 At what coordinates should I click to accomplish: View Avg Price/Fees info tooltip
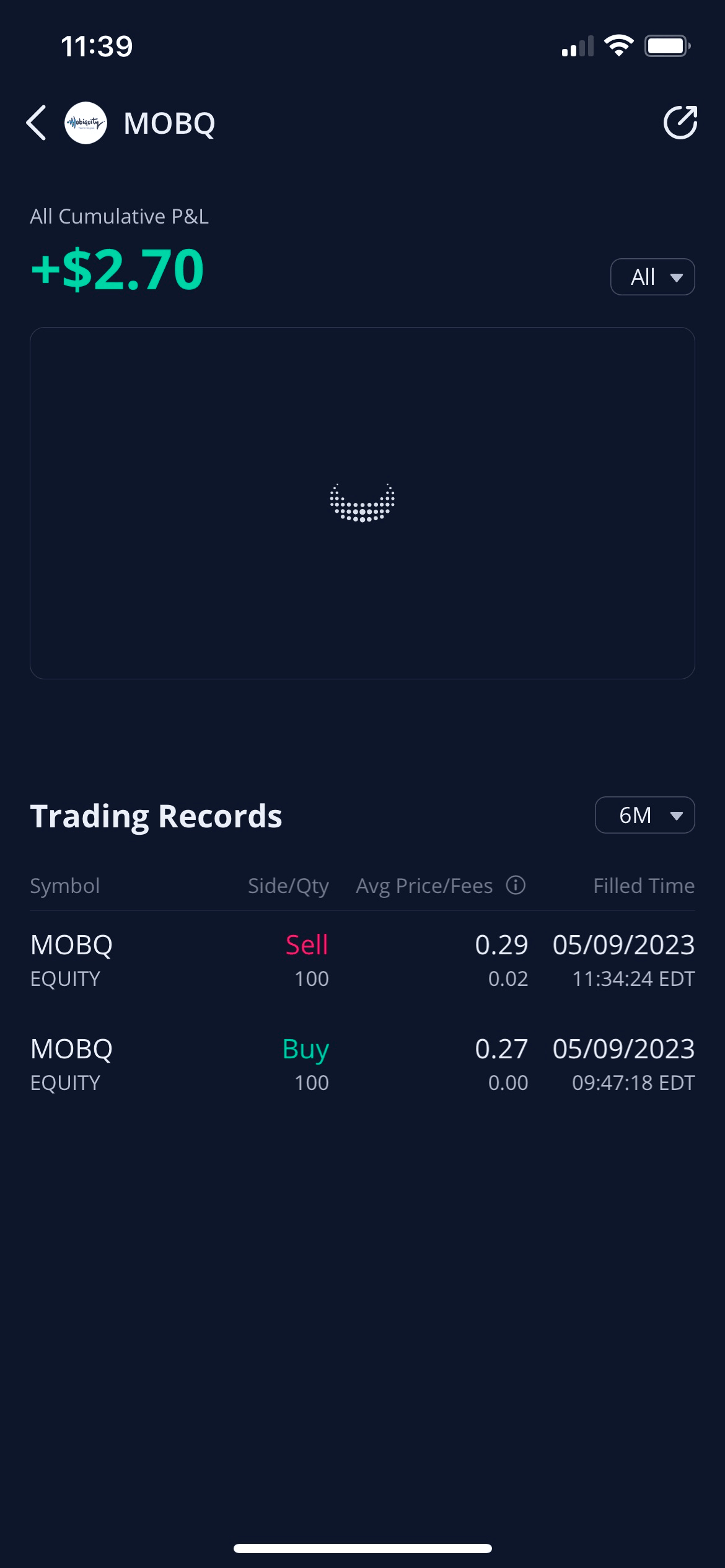pyautogui.click(x=516, y=885)
